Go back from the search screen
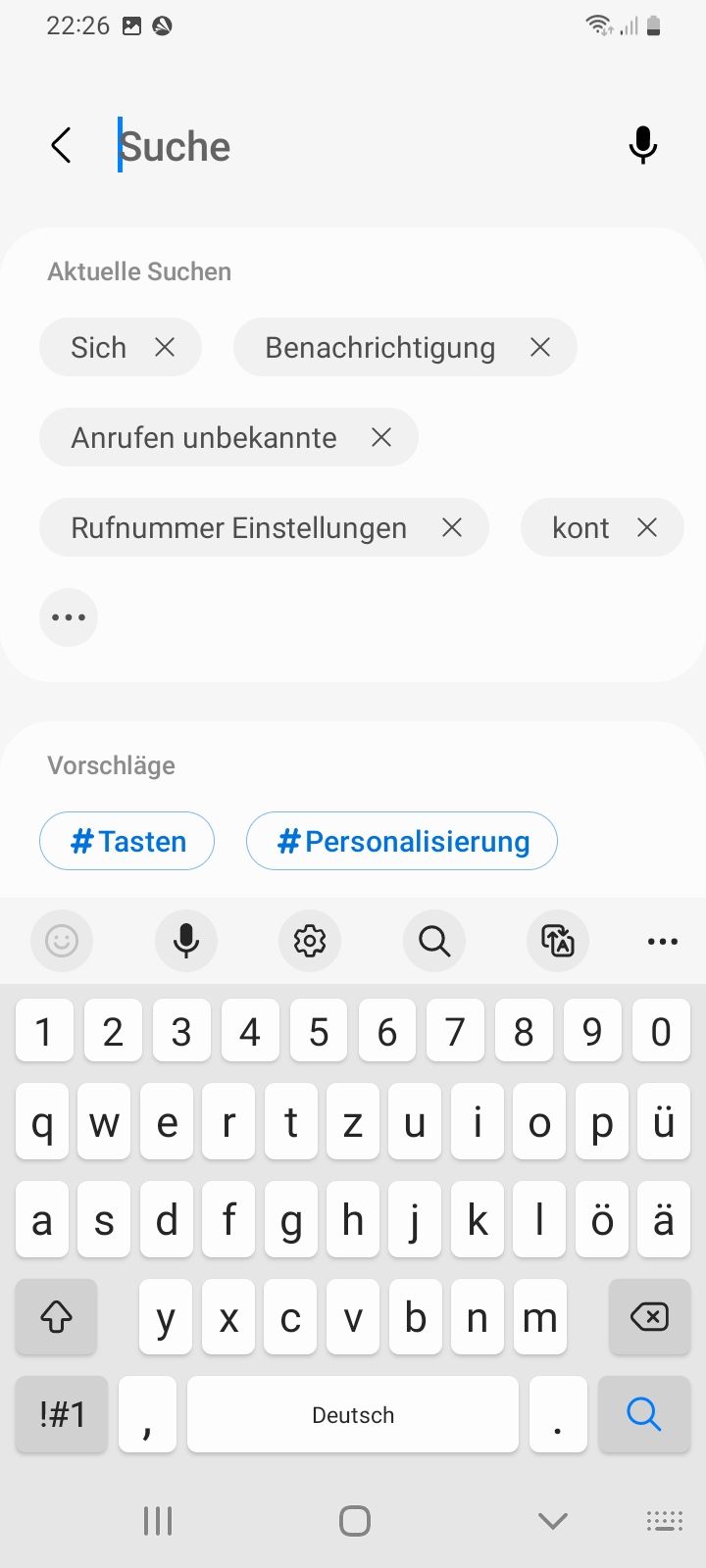The height and width of the screenshot is (1568, 706). click(61, 146)
